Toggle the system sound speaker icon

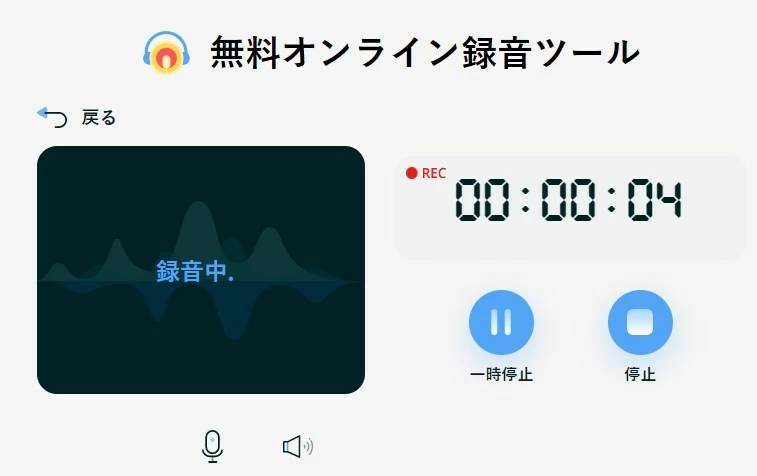(298, 446)
